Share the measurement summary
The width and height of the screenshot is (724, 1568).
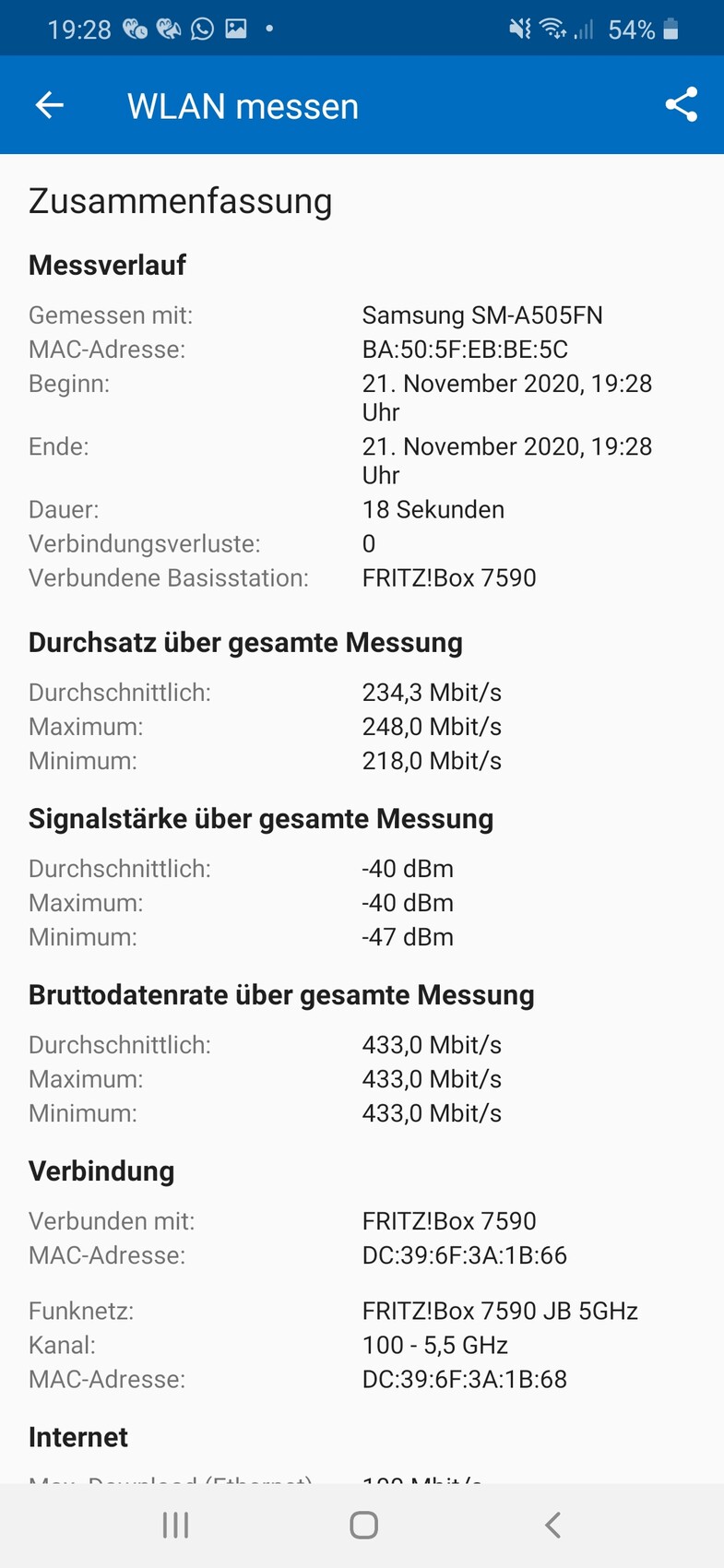(x=681, y=105)
